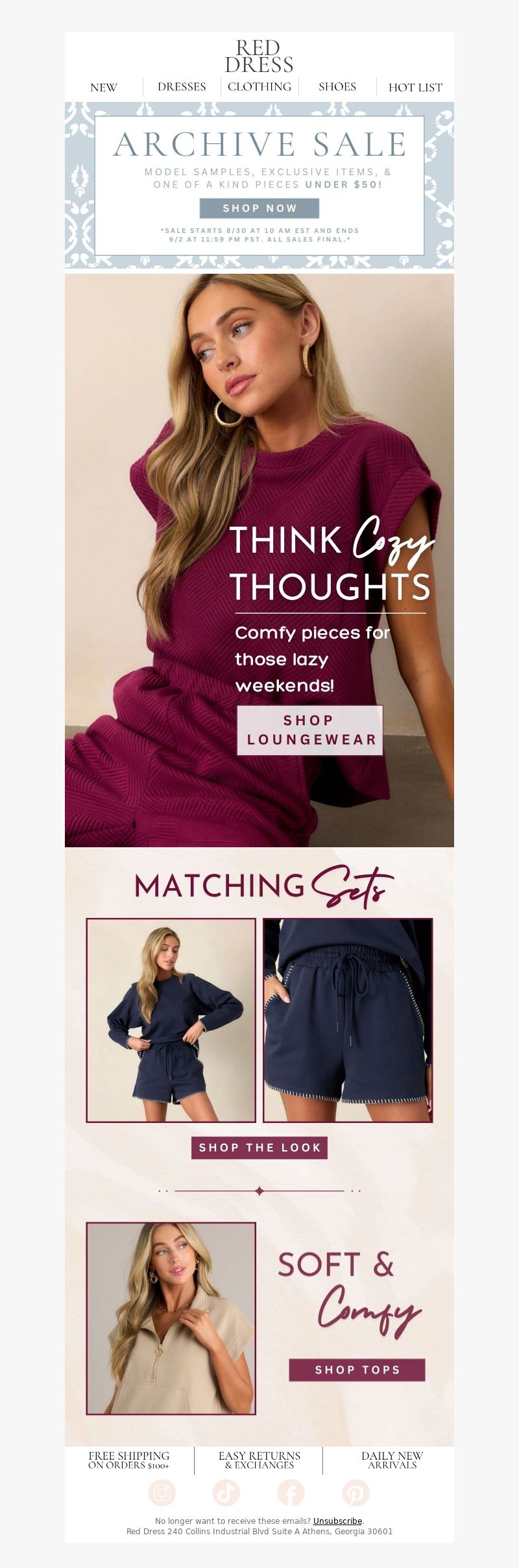Browse the CLOTHING category
The width and height of the screenshot is (519, 1568).
coord(259,87)
